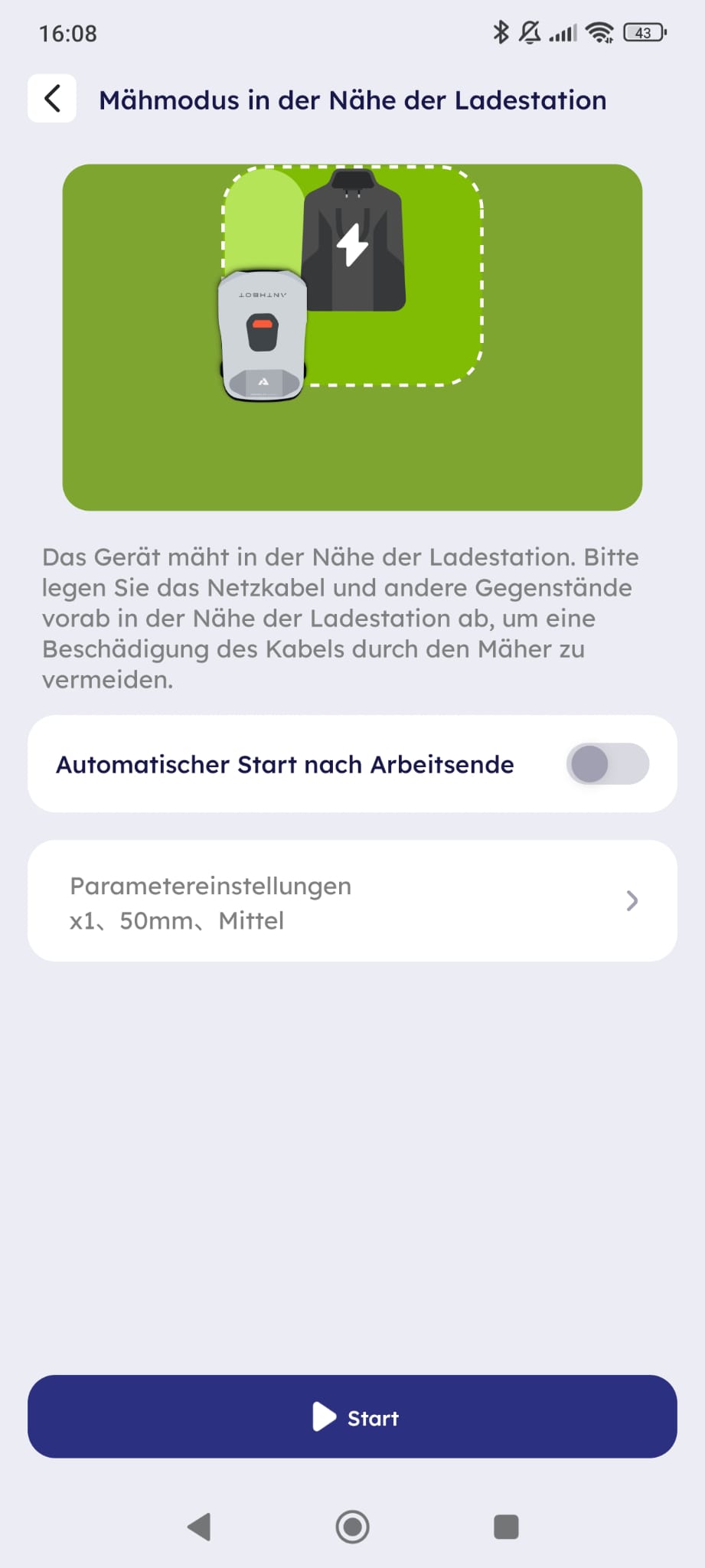Open Parametereinstellungen row
705x1568 pixels.
352,901
